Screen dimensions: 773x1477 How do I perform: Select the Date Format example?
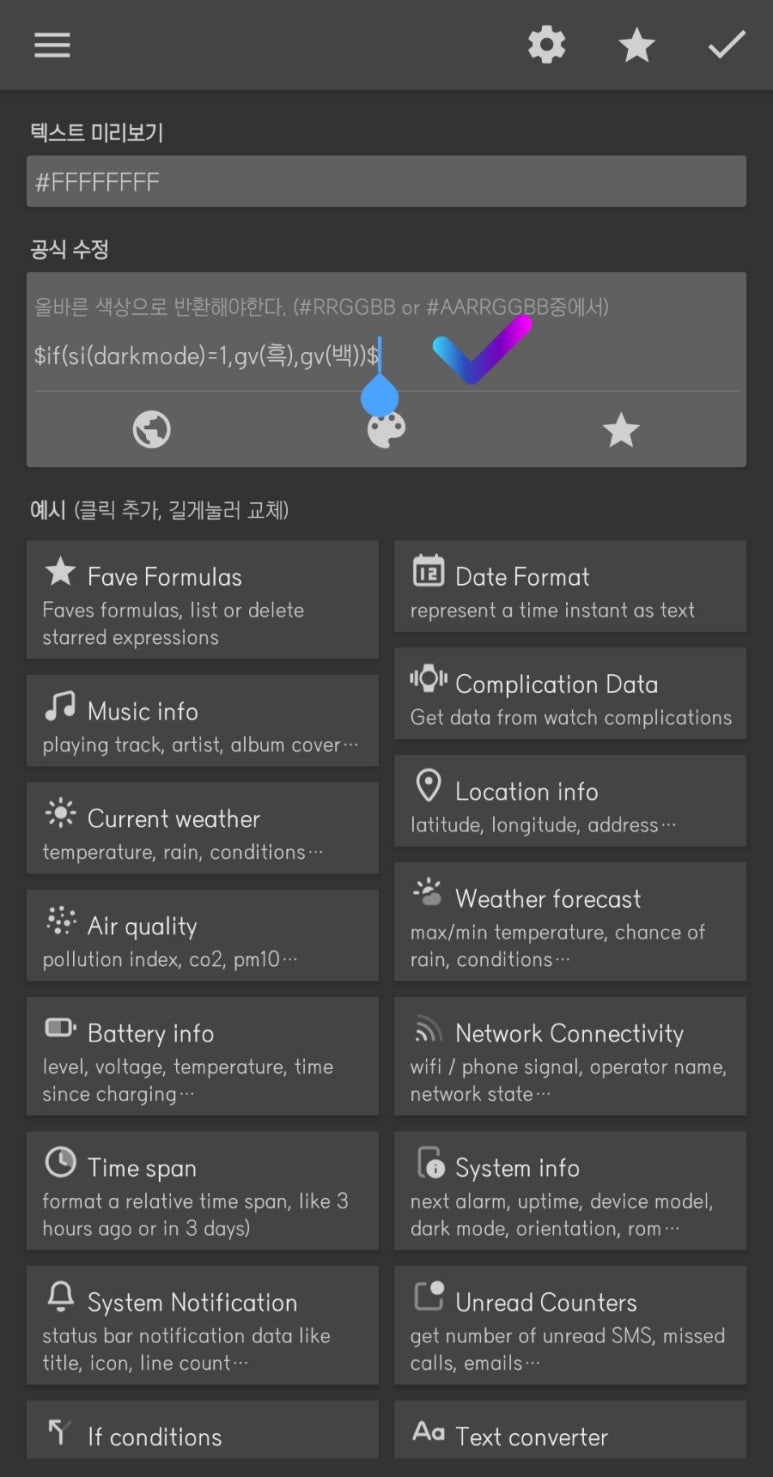click(x=570, y=587)
